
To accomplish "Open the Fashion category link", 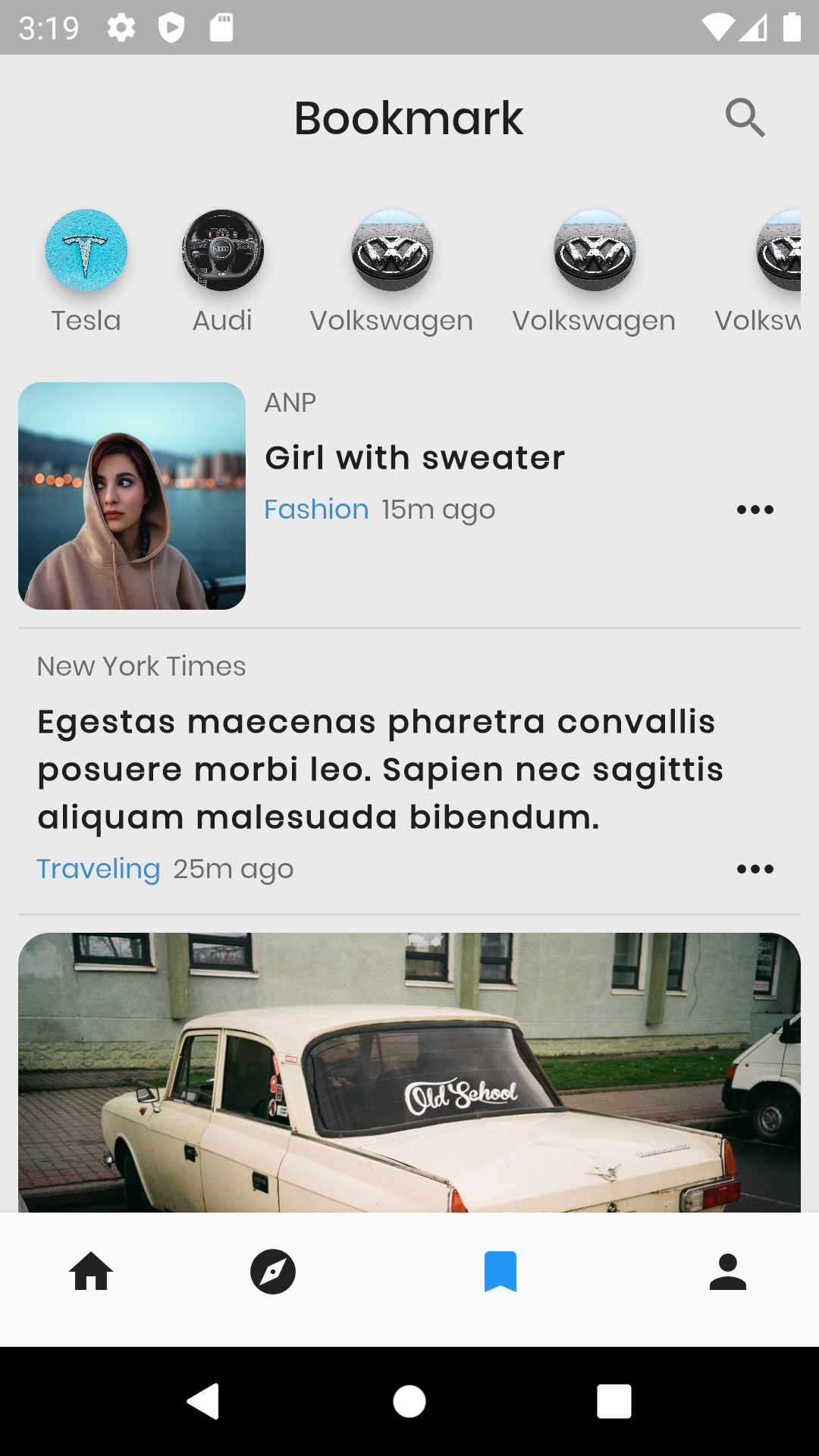I will 317,509.
